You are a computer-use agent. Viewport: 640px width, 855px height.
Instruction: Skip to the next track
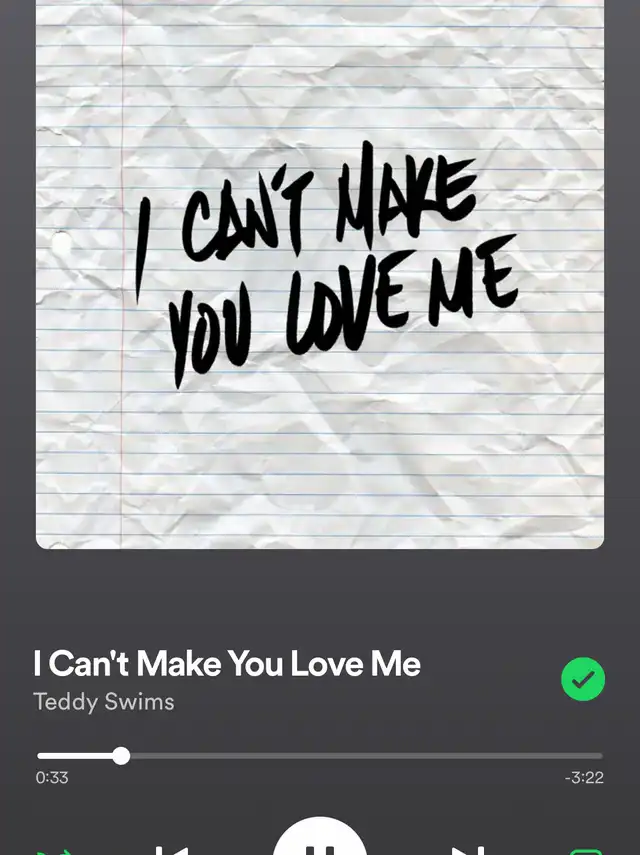pyautogui.click(x=467, y=849)
